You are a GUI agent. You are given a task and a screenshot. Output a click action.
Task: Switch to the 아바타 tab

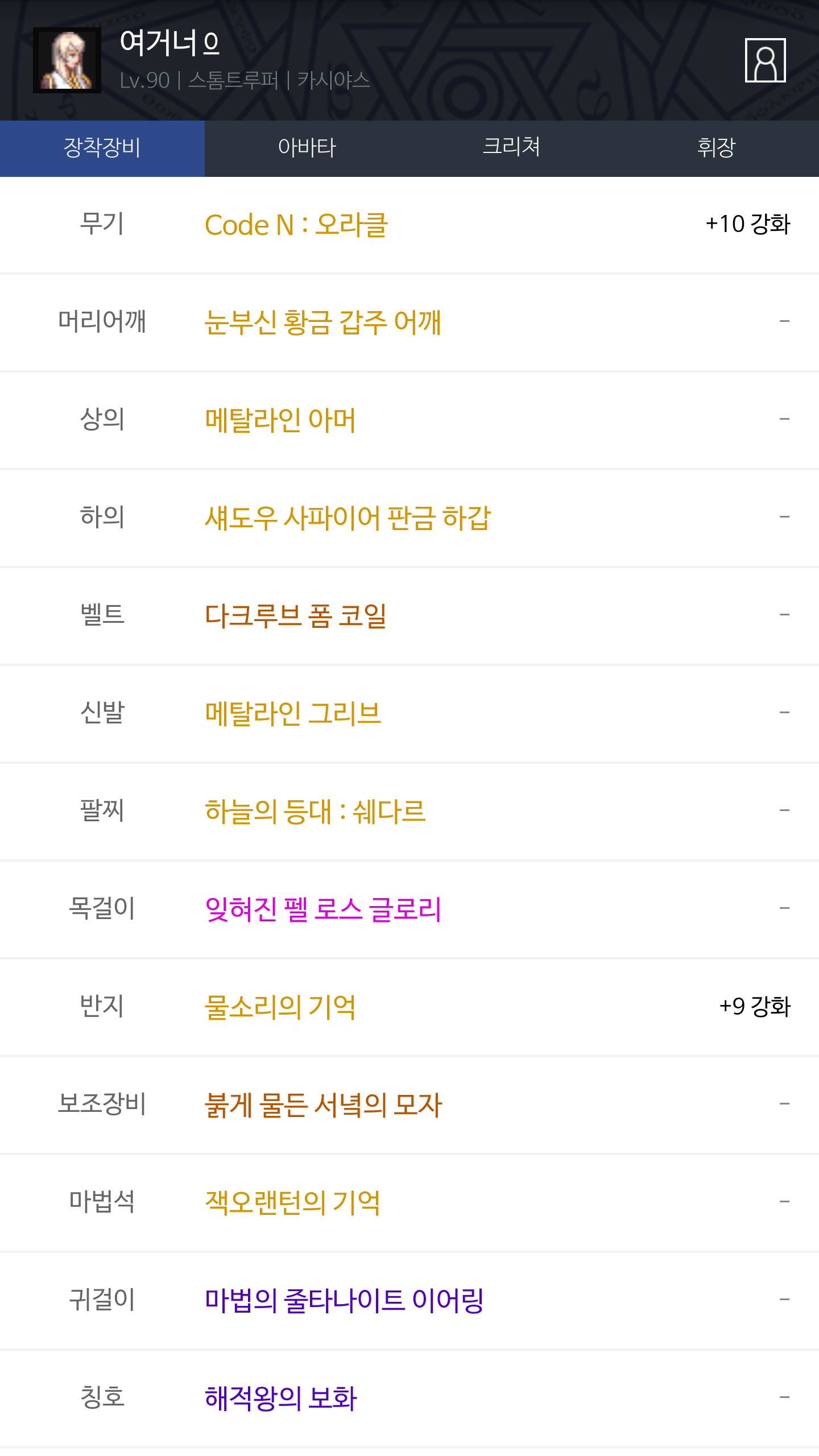[307, 148]
